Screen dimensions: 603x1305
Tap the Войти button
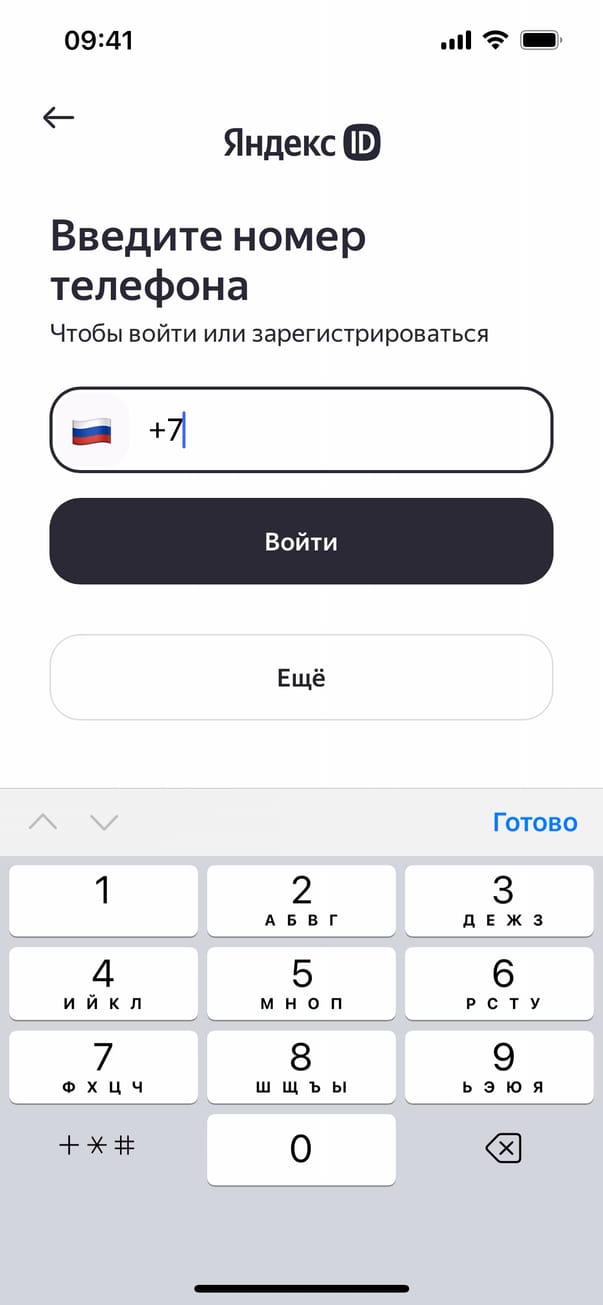coord(301,542)
